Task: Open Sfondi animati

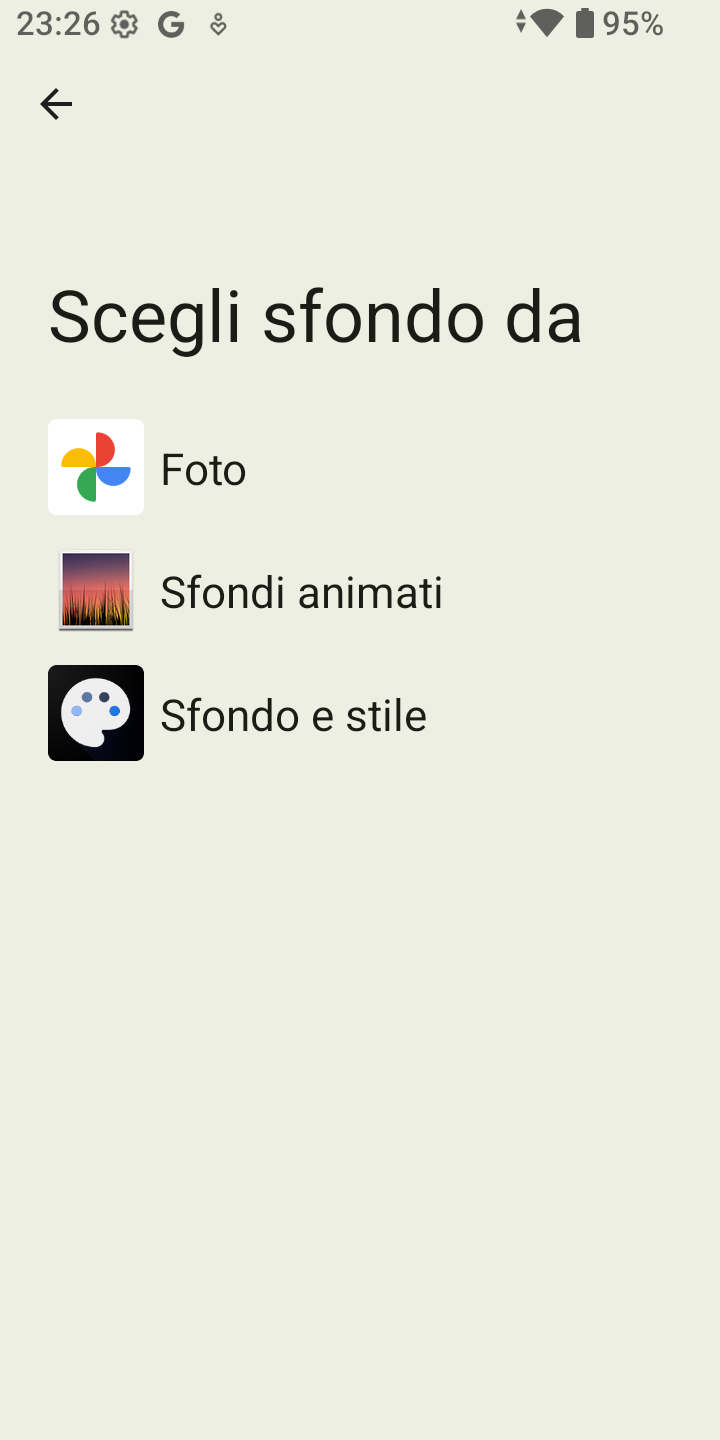Action: (x=360, y=590)
